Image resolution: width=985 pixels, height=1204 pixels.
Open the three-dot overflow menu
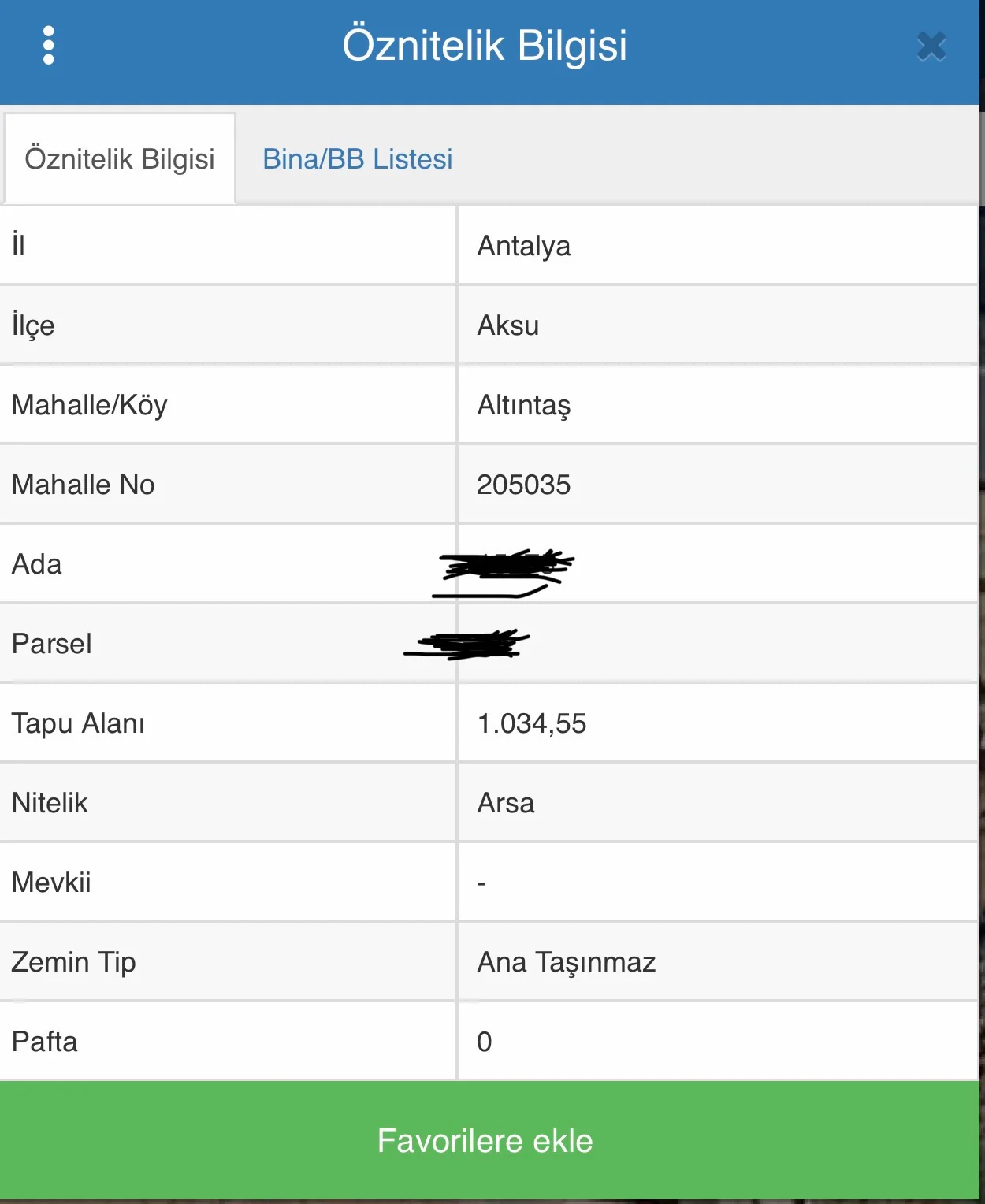48,46
